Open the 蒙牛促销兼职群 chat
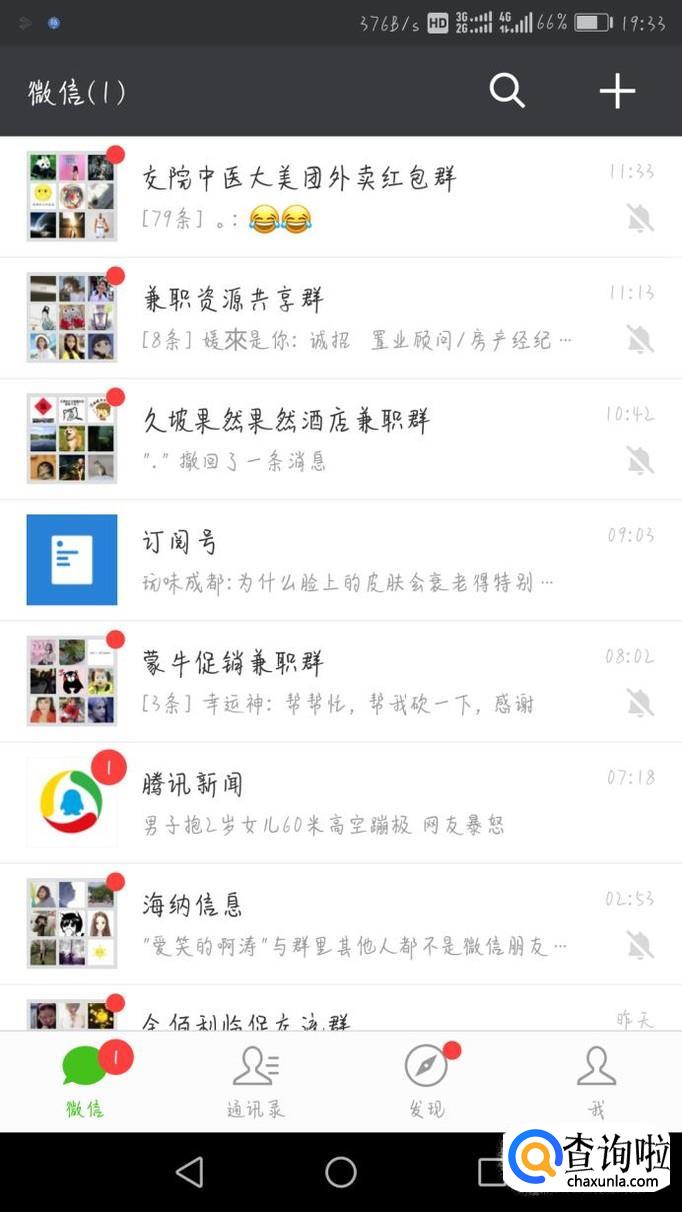This screenshot has height=1212, width=682. click(340, 681)
